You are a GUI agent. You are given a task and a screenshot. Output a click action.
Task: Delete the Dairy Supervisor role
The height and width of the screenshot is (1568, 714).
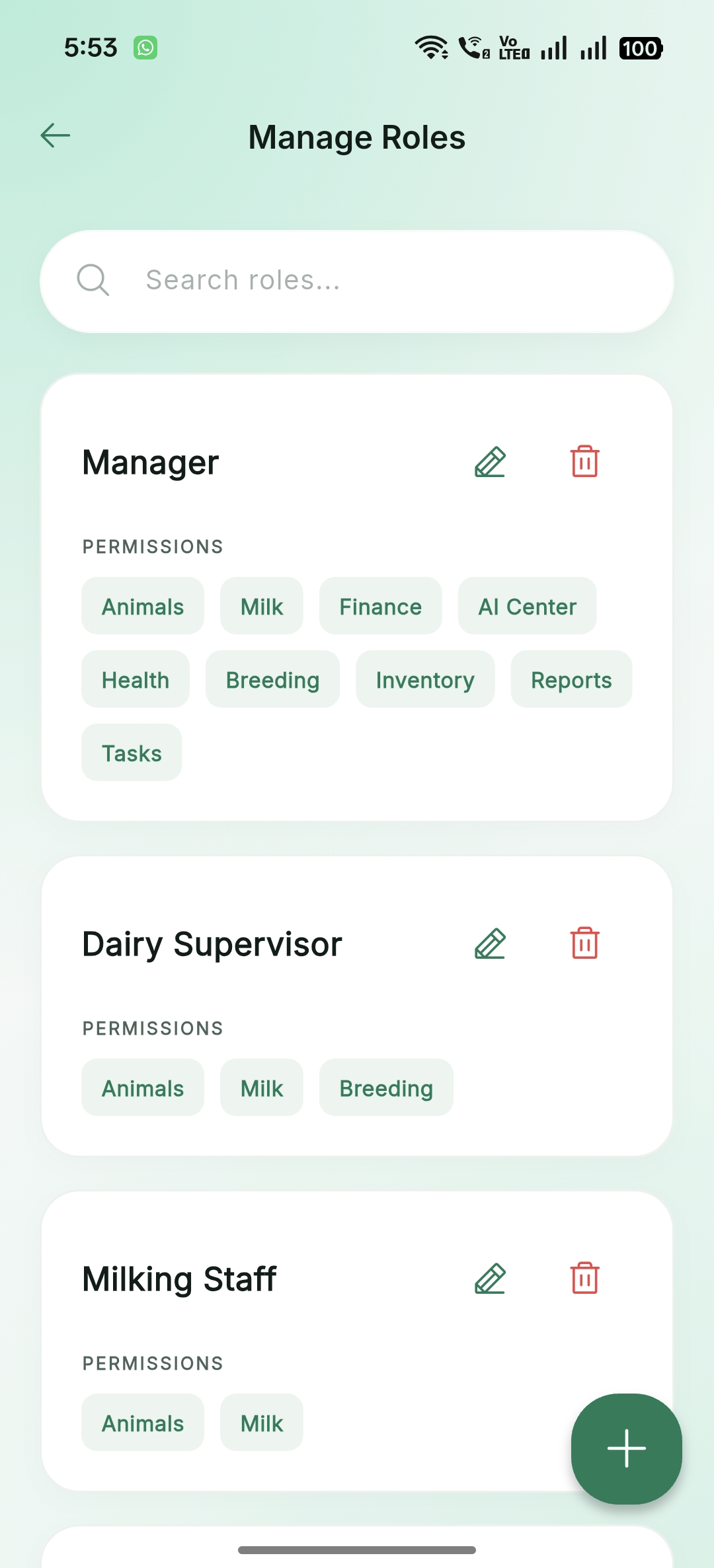584,944
